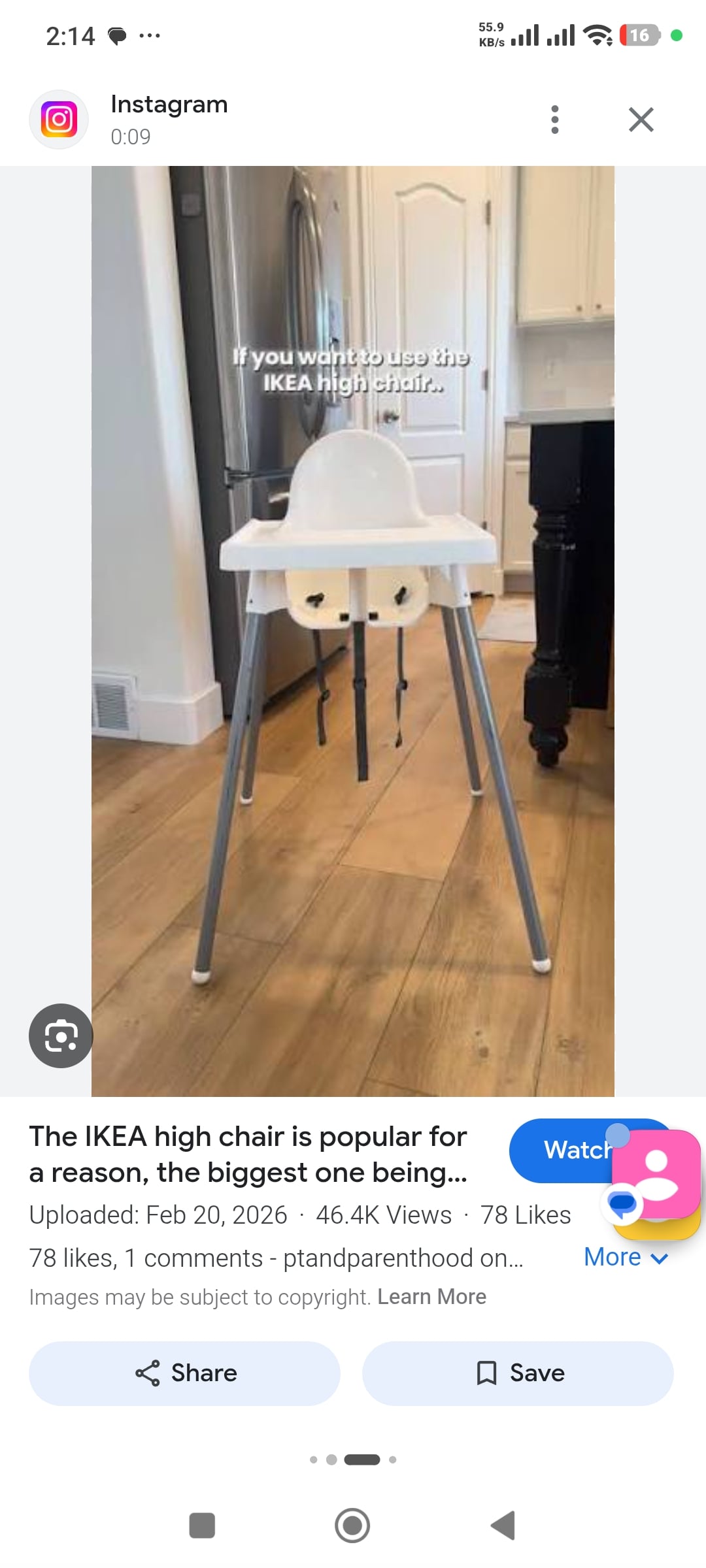Share this Instagram result
This screenshot has width=706, height=1568.
click(x=184, y=1373)
